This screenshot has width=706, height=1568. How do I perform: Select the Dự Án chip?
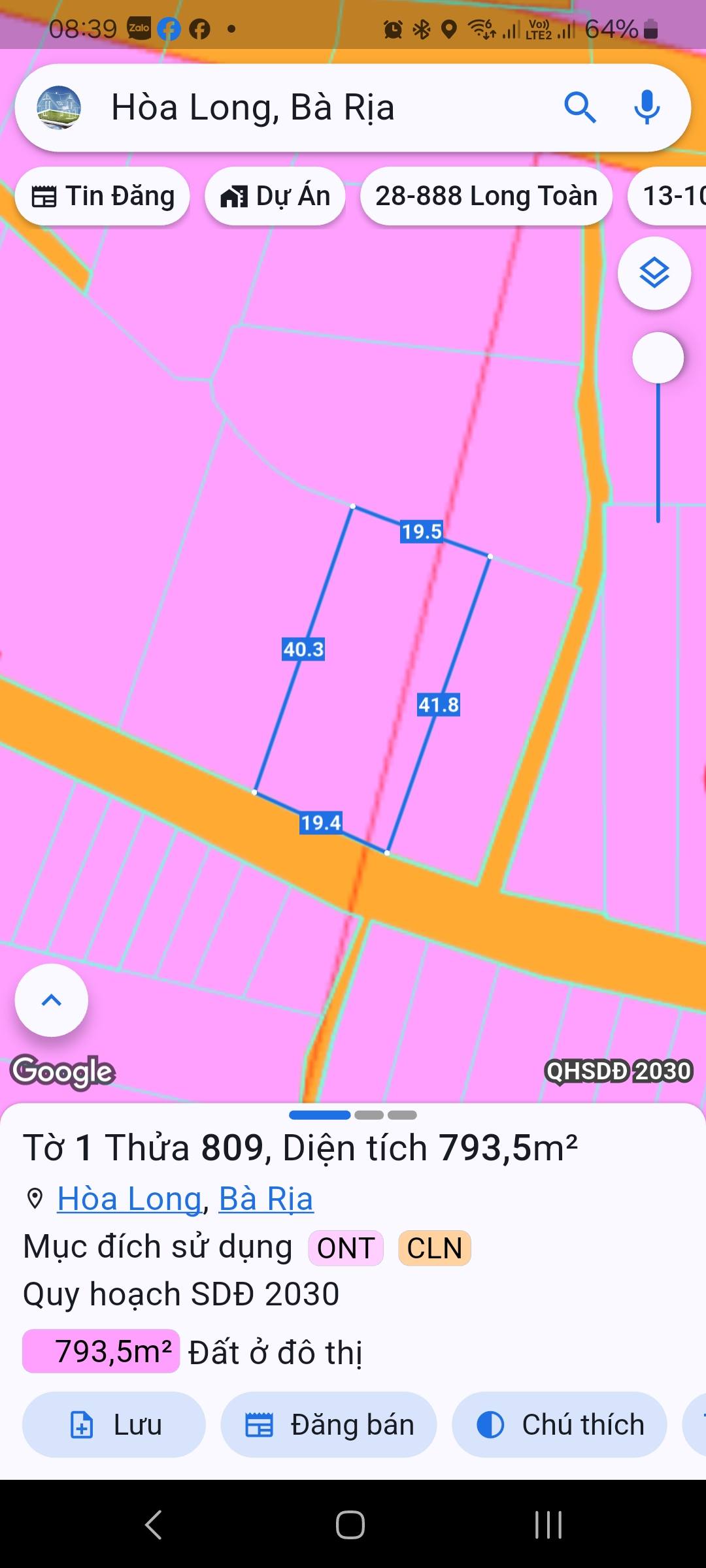click(x=275, y=196)
